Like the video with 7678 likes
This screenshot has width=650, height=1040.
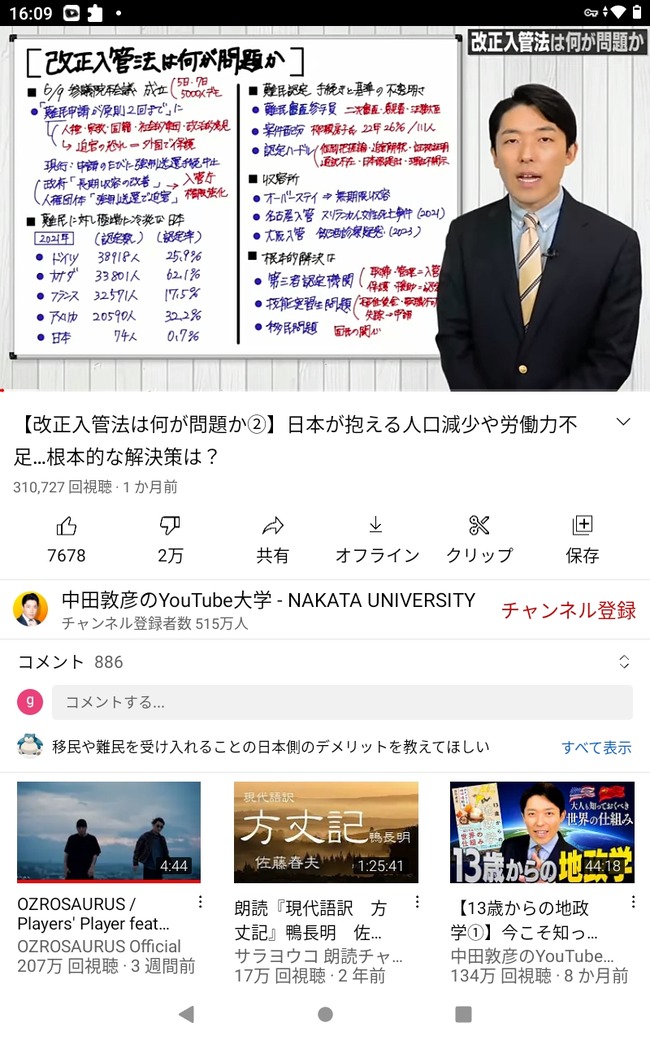[x=66, y=539]
